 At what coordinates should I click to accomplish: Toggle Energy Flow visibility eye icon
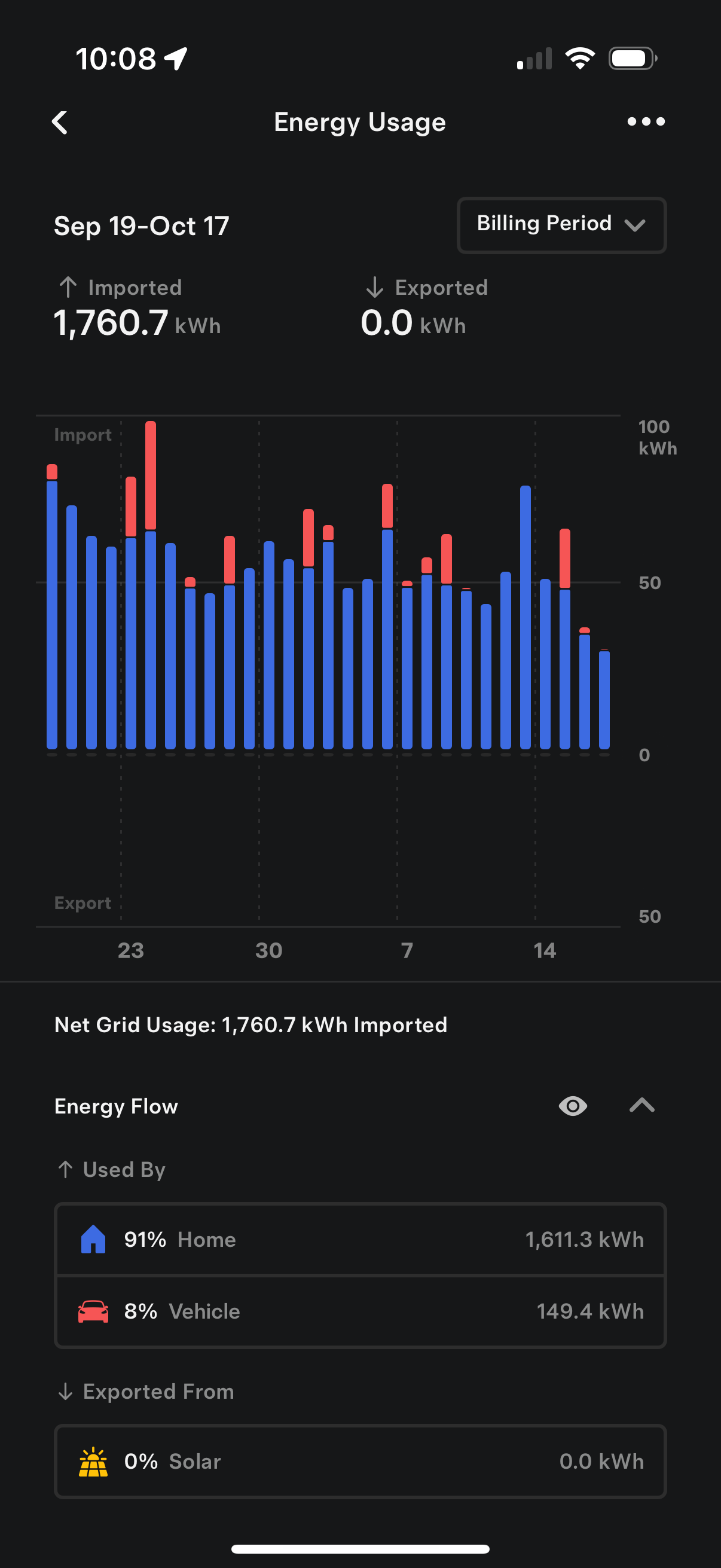(573, 1105)
